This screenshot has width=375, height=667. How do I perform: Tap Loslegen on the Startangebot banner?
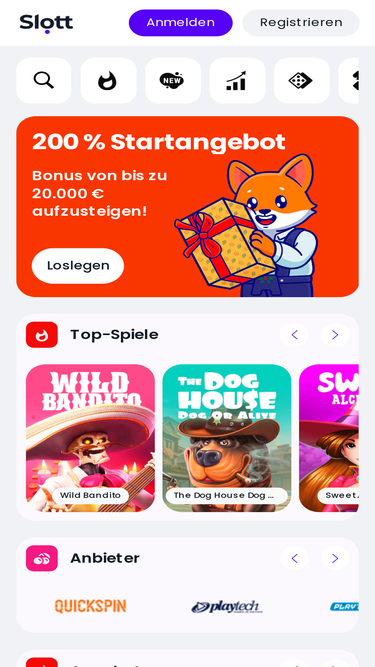click(x=78, y=265)
